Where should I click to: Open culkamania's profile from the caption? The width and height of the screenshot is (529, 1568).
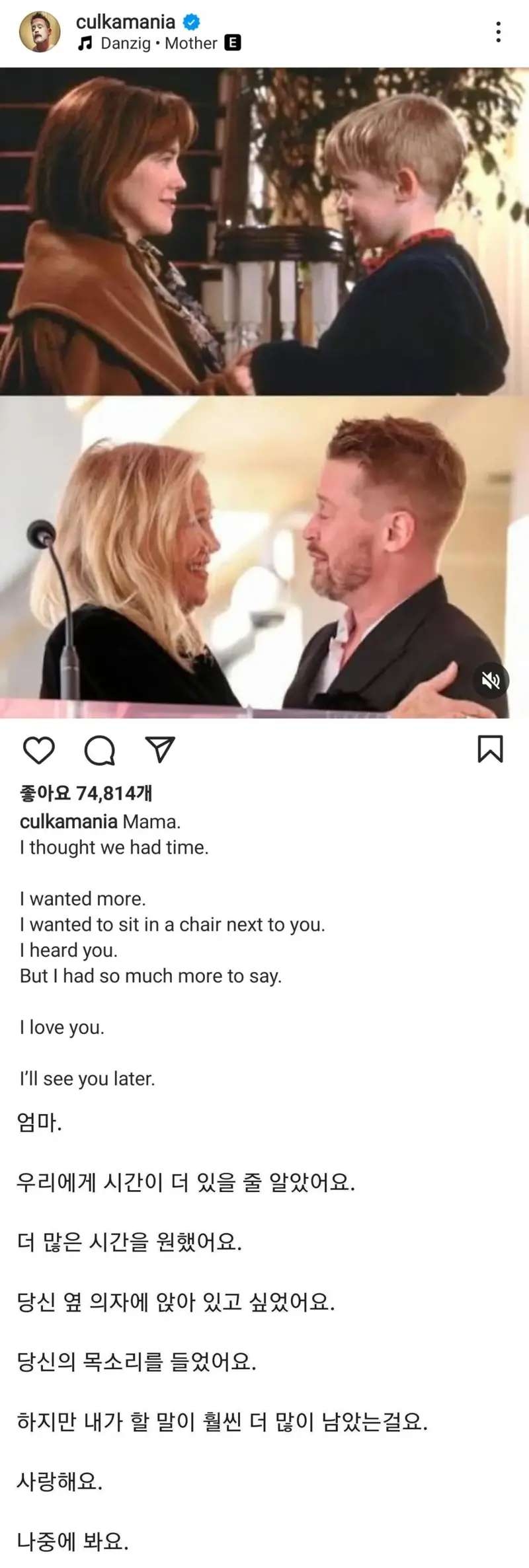pos(68,822)
